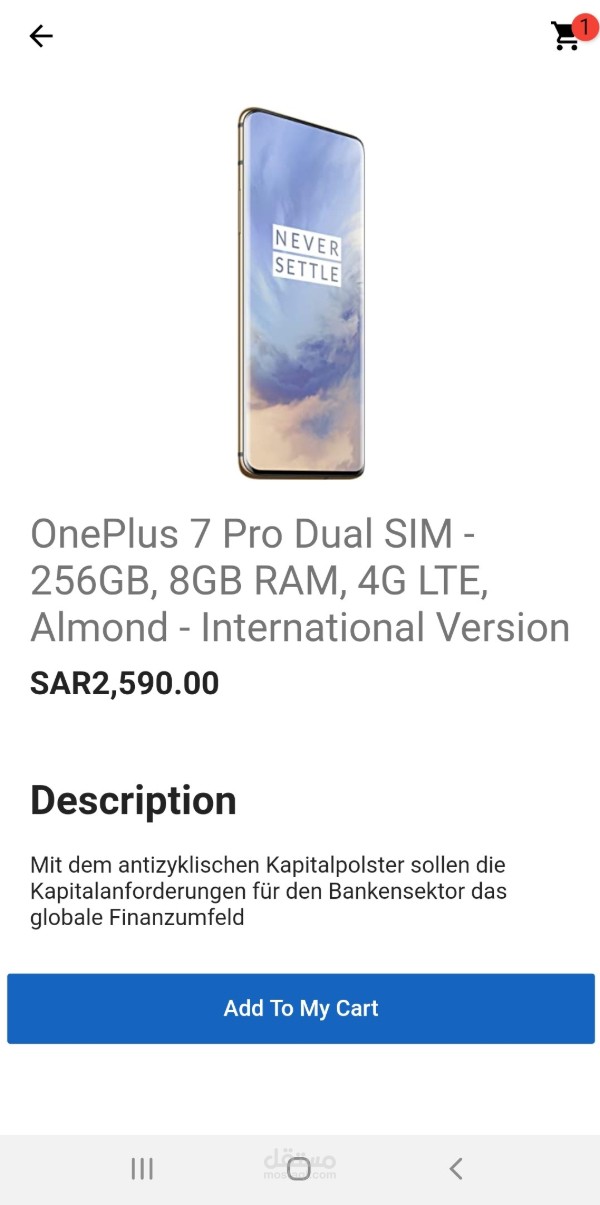Tap the system home button
600x1205 pixels.
299,1168
